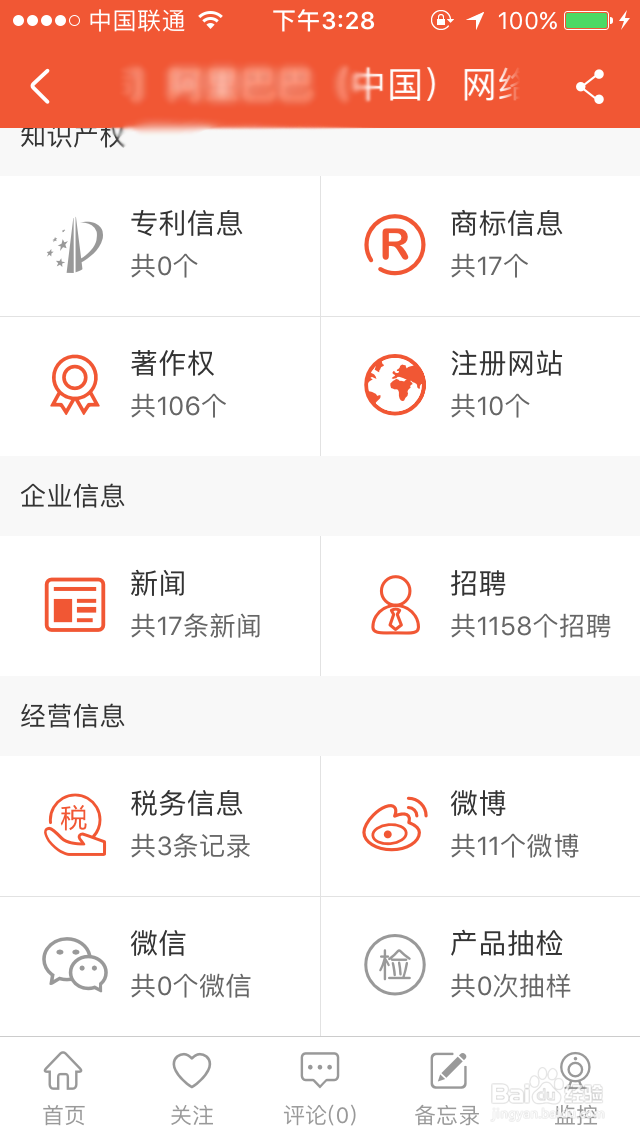Open the 微信 WeChat section
Image resolution: width=640 pixels, height=1136 pixels.
click(159, 966)
